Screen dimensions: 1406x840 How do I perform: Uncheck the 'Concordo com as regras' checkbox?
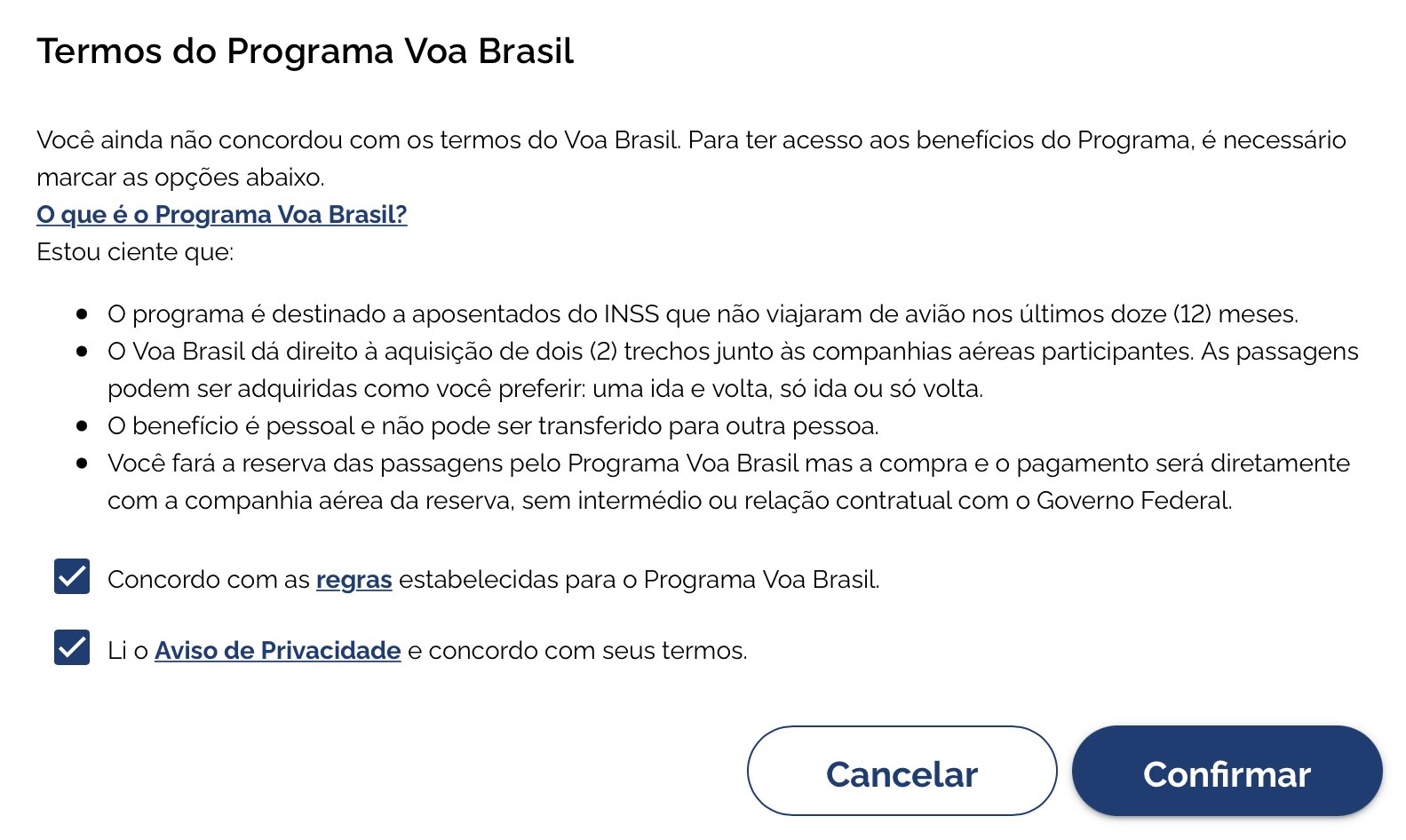72,577
